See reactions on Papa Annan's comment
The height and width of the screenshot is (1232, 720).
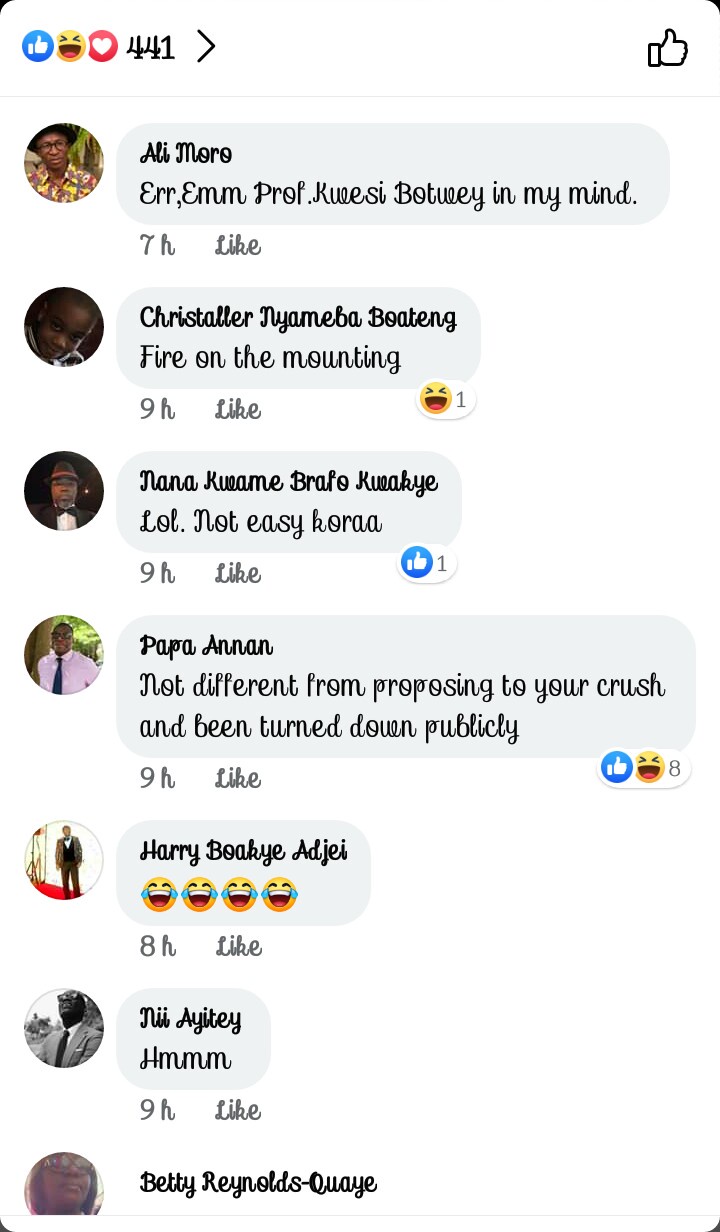pos(645,768)
